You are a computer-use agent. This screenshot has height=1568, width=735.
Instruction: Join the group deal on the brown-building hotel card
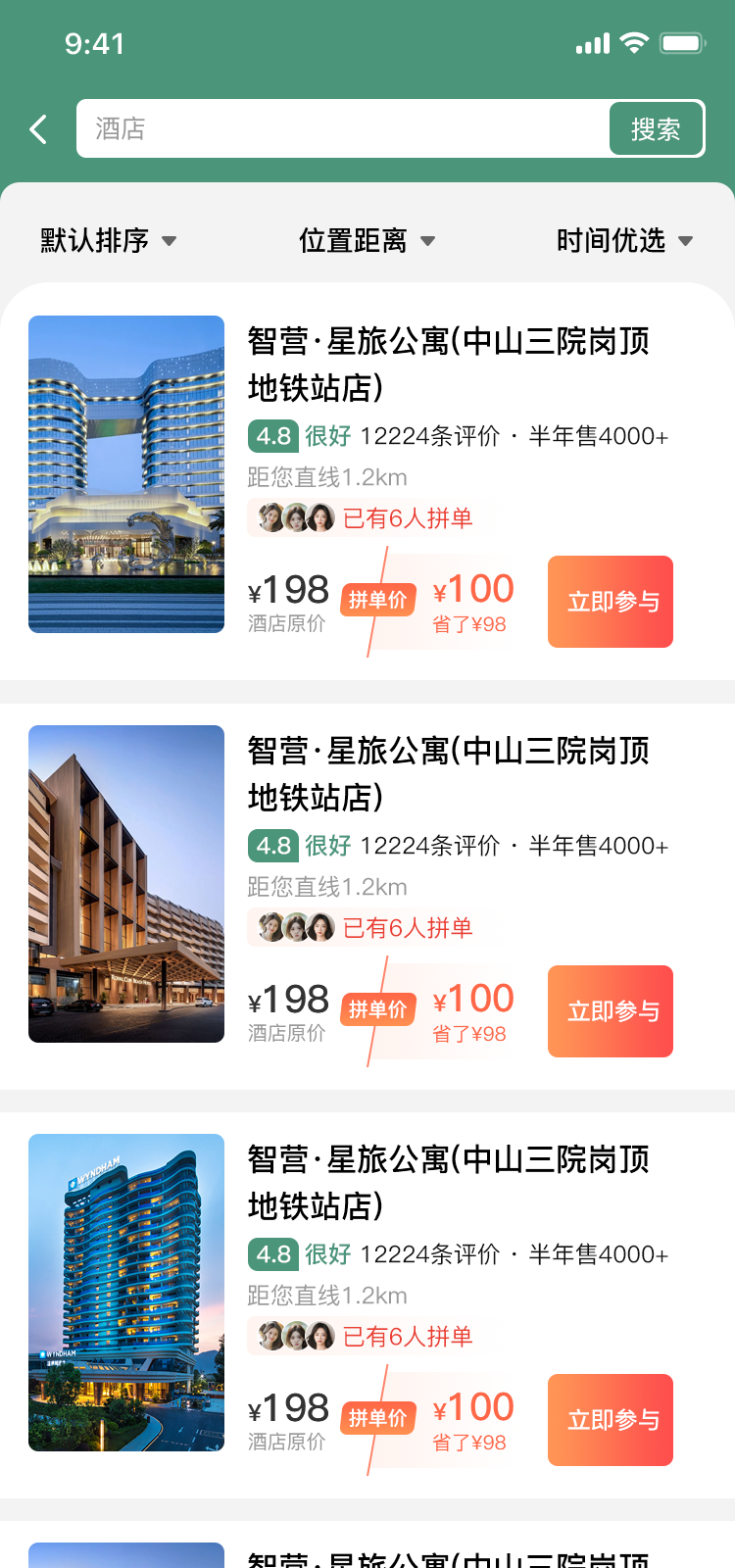click(611, 1011)
